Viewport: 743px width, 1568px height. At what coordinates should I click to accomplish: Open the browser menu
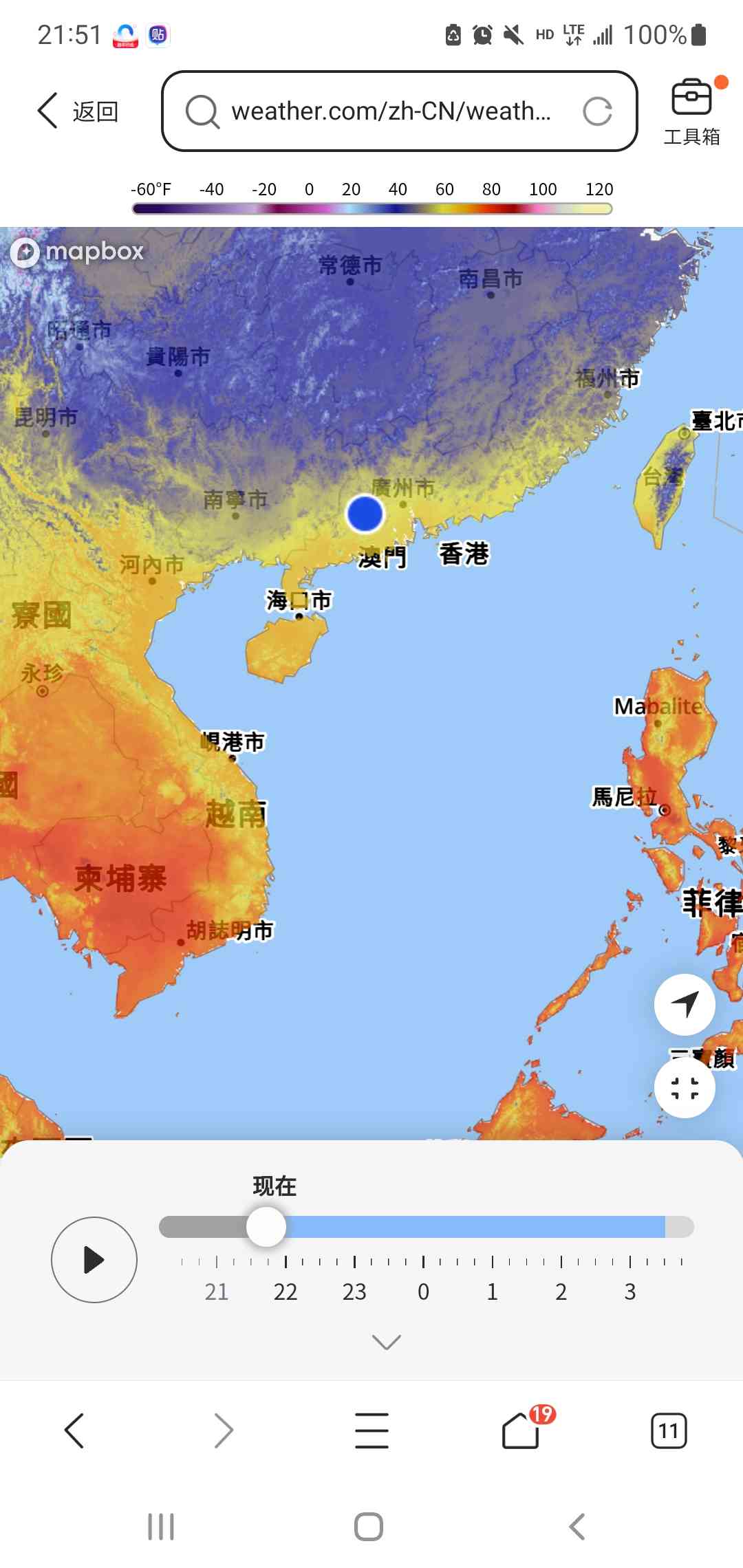(371, 1430)
